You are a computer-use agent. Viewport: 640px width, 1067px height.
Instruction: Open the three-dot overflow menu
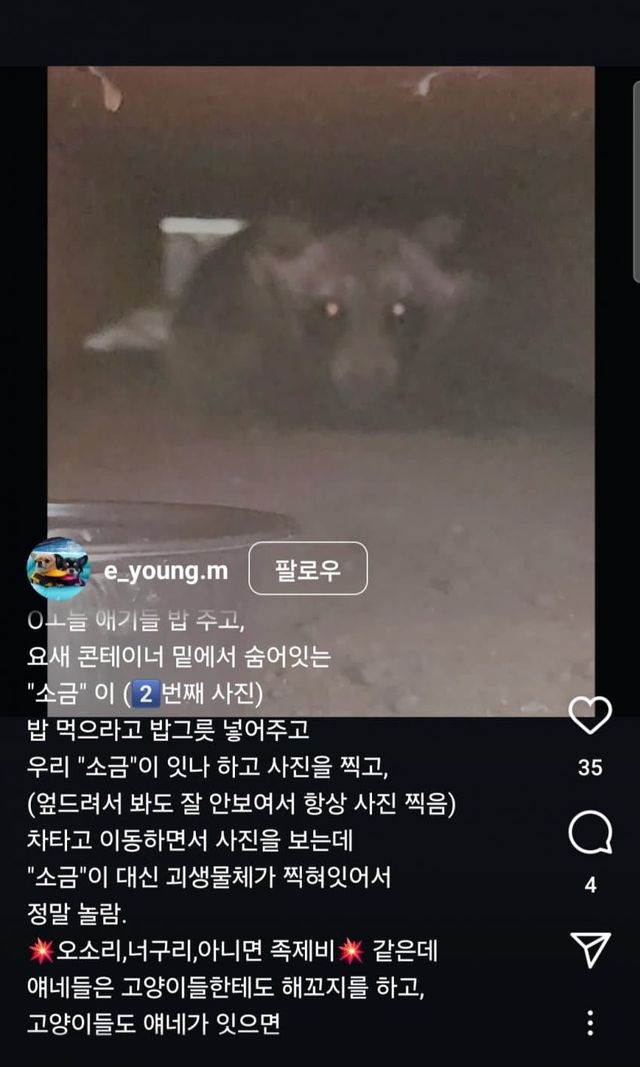coord(590,1023)
